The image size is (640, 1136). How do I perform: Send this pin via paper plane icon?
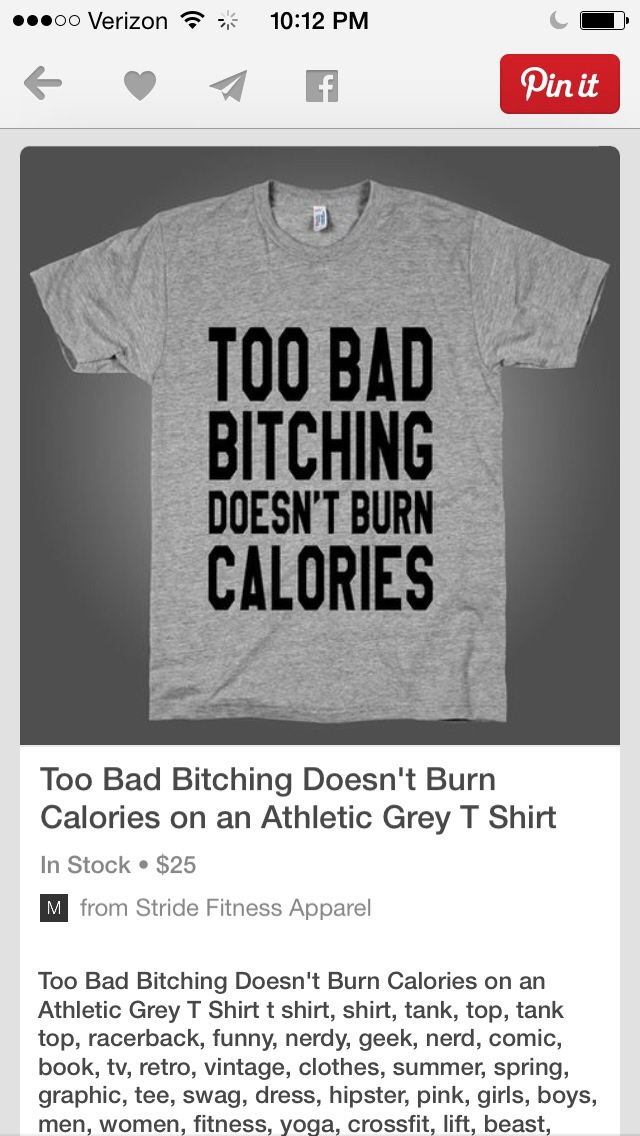click(228, 86)
